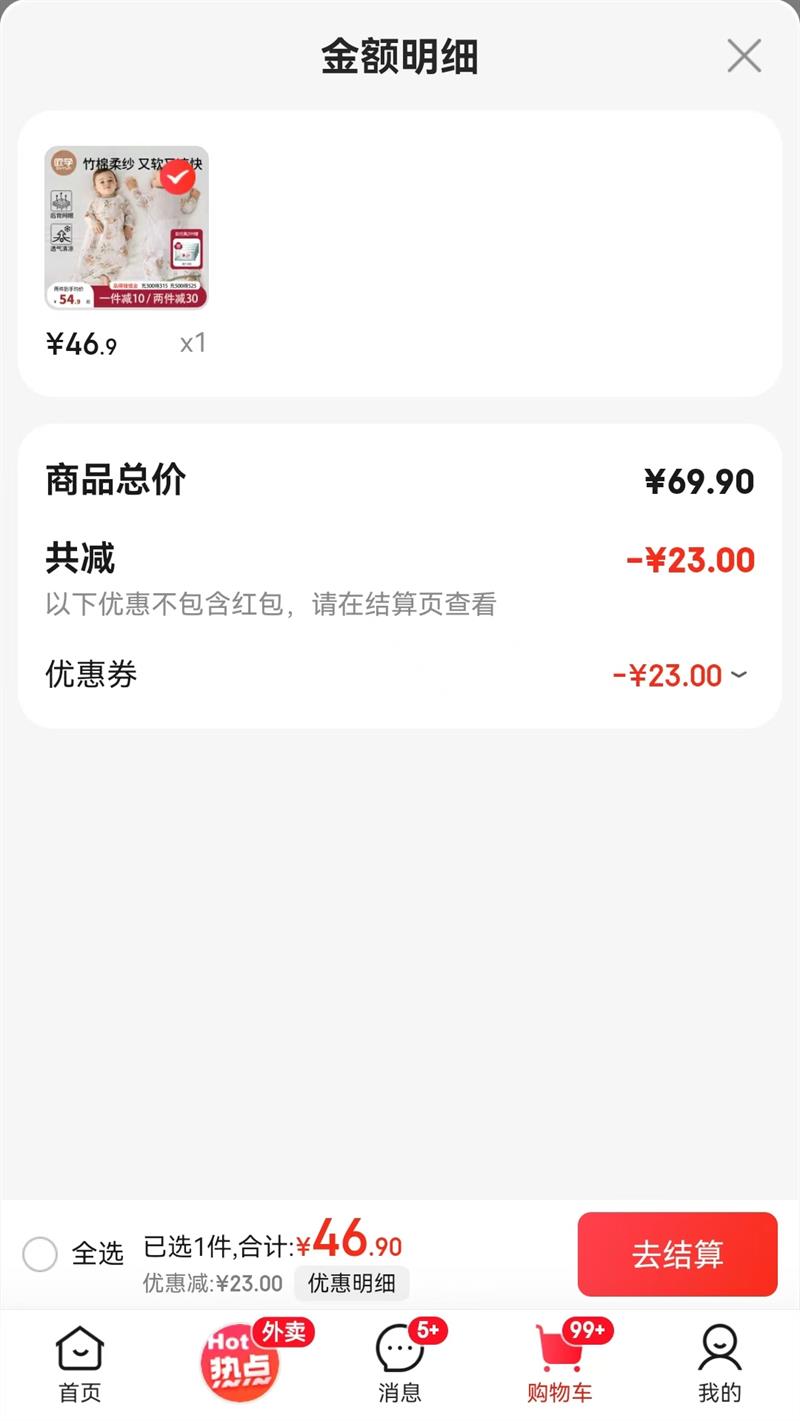Switch to the 消息 tab
The height and width of the screenshot is (1421, 800).
tap(400, 1364)
